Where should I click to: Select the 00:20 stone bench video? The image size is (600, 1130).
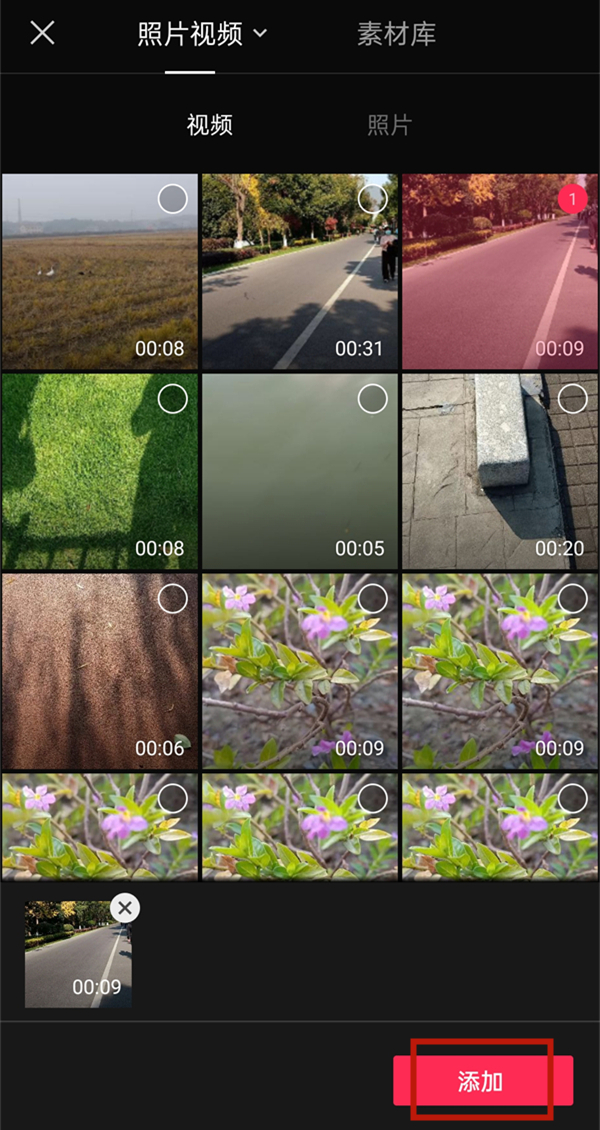point(572,399)
